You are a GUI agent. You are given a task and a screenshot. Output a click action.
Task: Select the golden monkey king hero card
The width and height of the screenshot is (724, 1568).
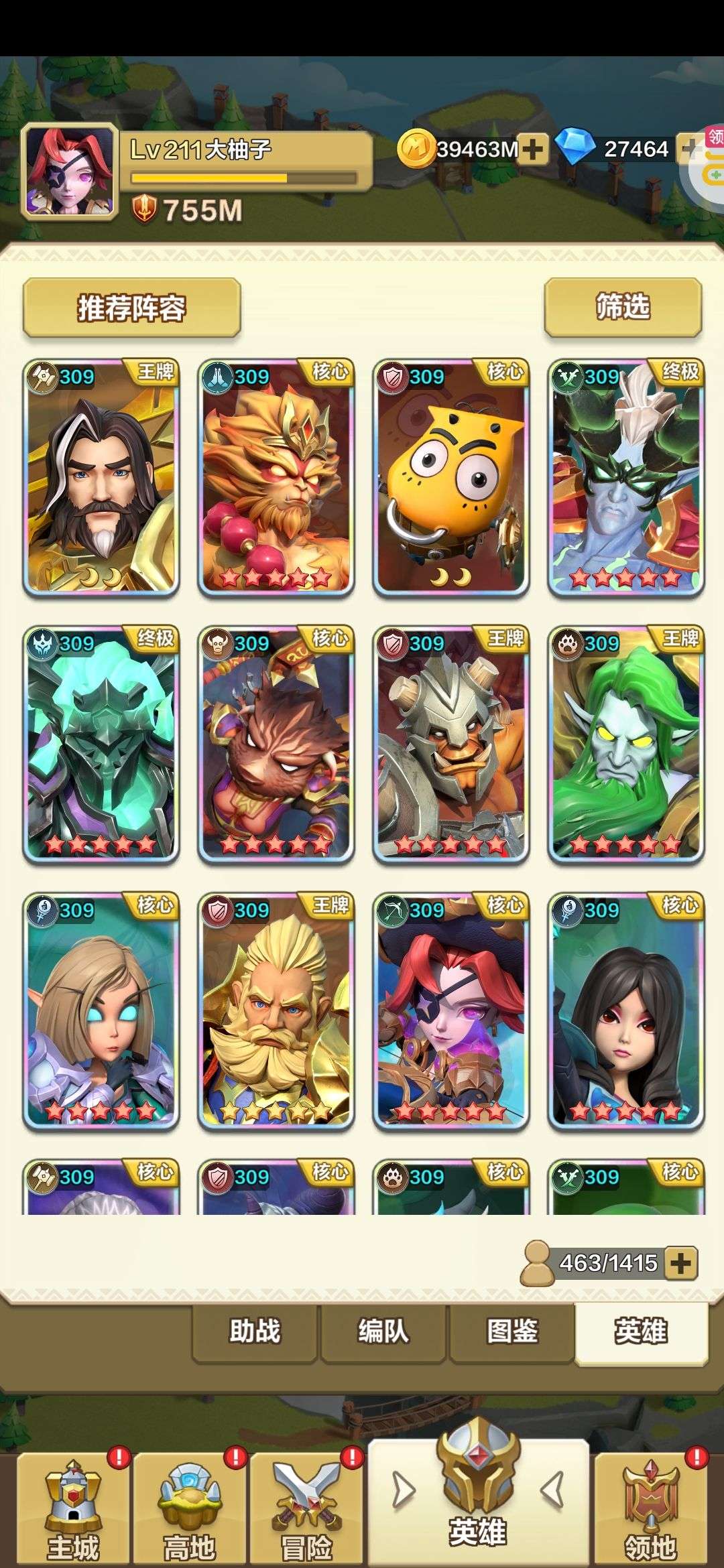point(276,478)
